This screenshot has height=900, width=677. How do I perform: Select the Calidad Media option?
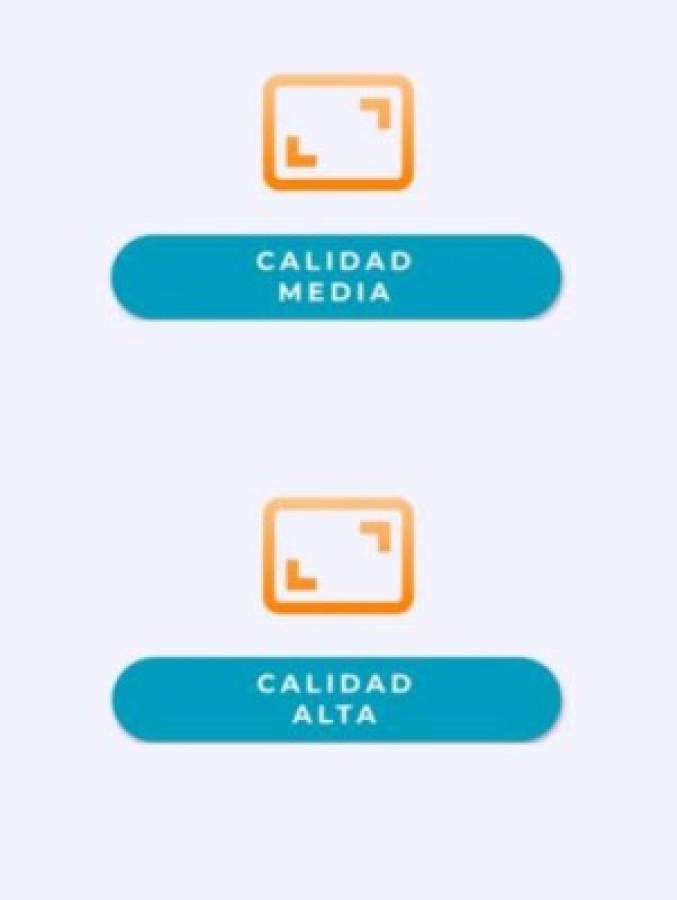[336, 277]
